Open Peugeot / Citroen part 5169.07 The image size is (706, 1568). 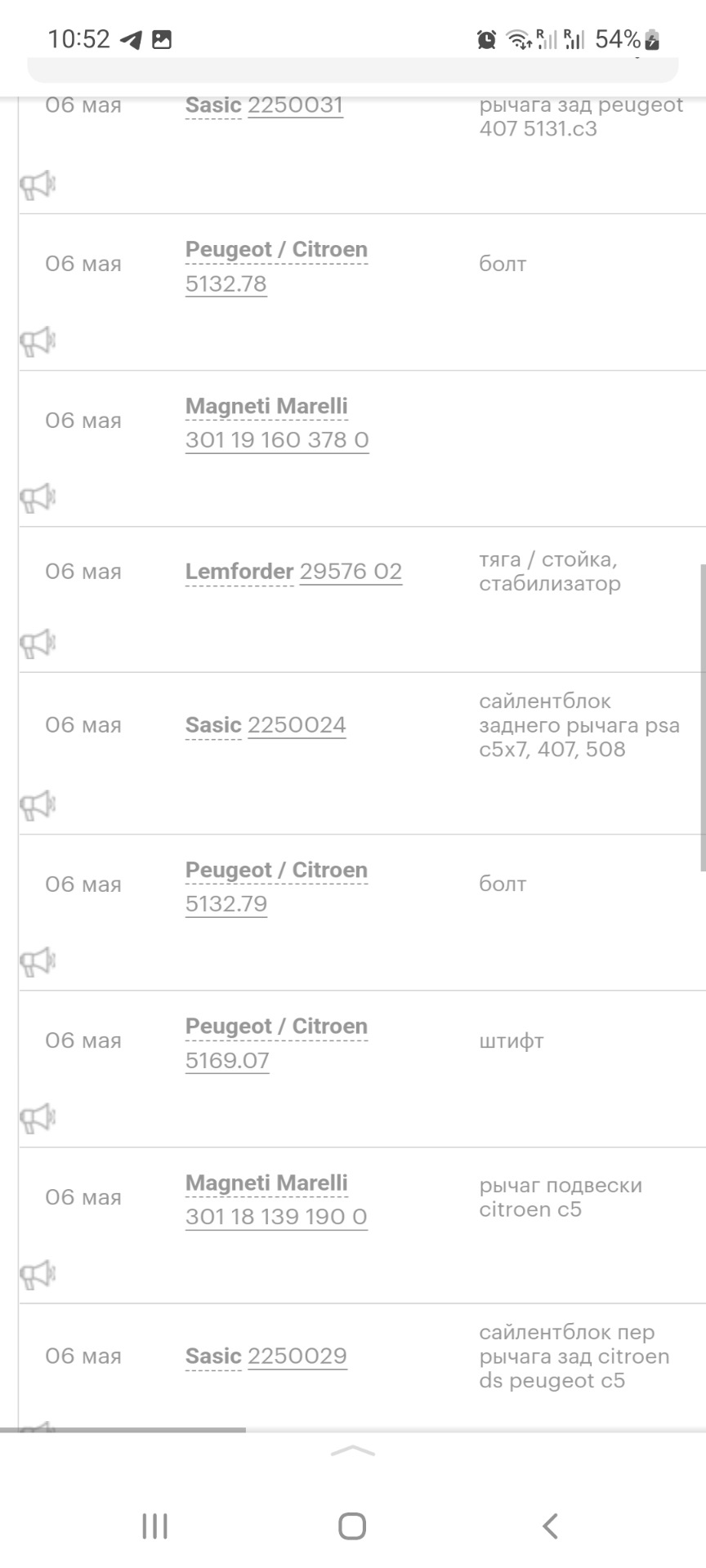click(x=227, y=1061)
